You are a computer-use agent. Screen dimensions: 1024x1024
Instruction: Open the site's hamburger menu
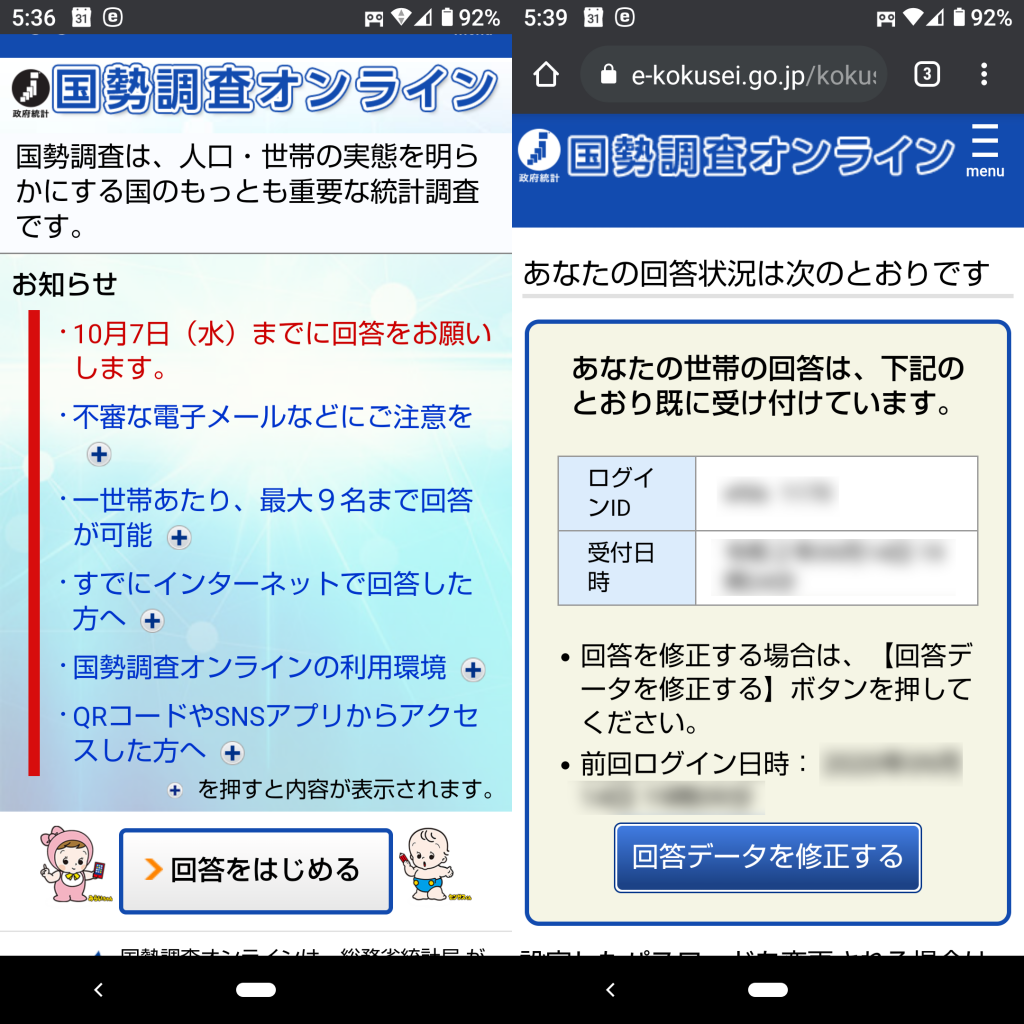point(984,154)
